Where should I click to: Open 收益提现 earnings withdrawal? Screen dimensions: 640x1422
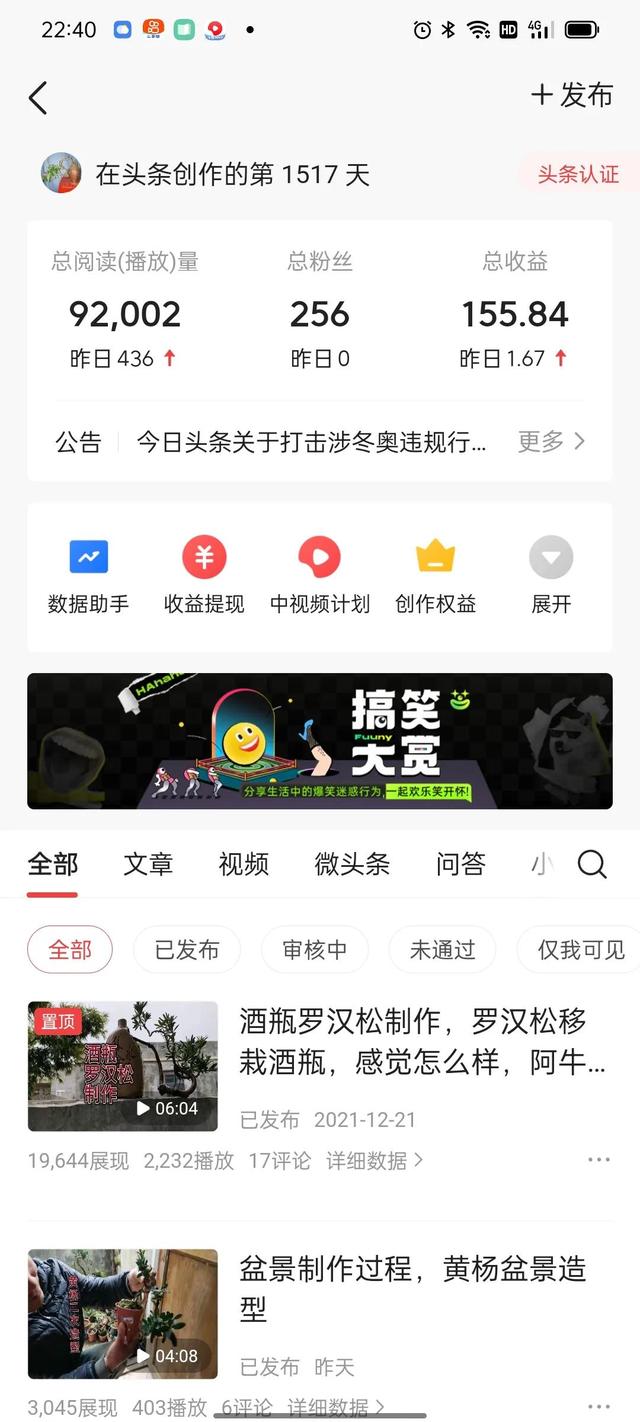click(204, 576)
